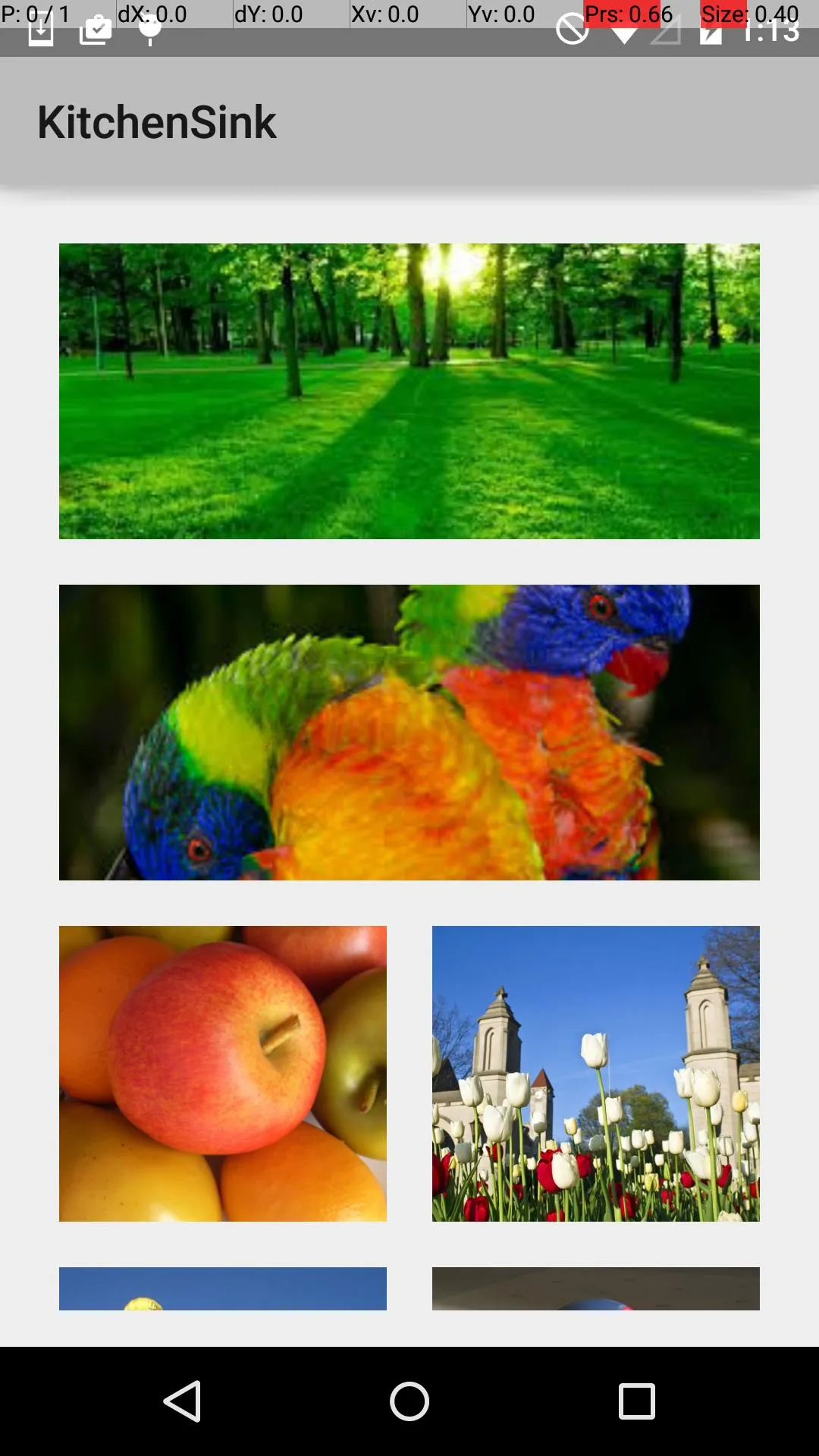This screenshot has width=819, height=1456.
Task: Select the apples and oranges image
Action: click(223, 1073)
